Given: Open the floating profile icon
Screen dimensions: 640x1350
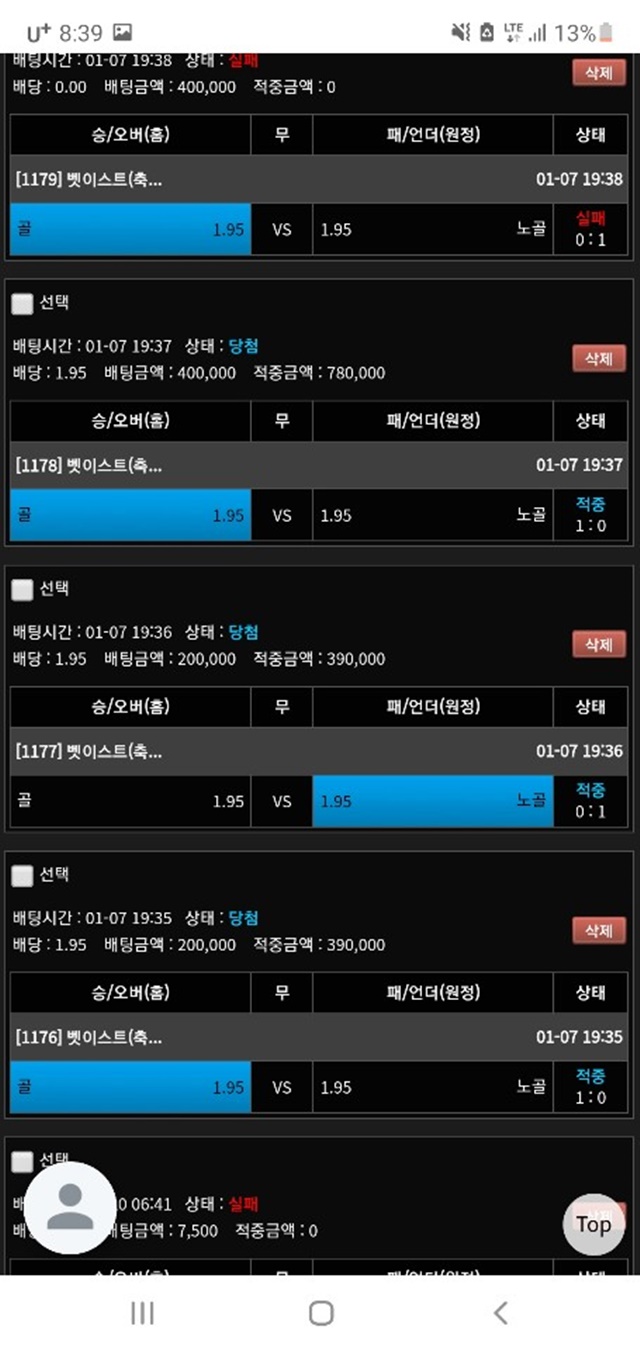Looking at the screenshot, I should pos(70,1208).
